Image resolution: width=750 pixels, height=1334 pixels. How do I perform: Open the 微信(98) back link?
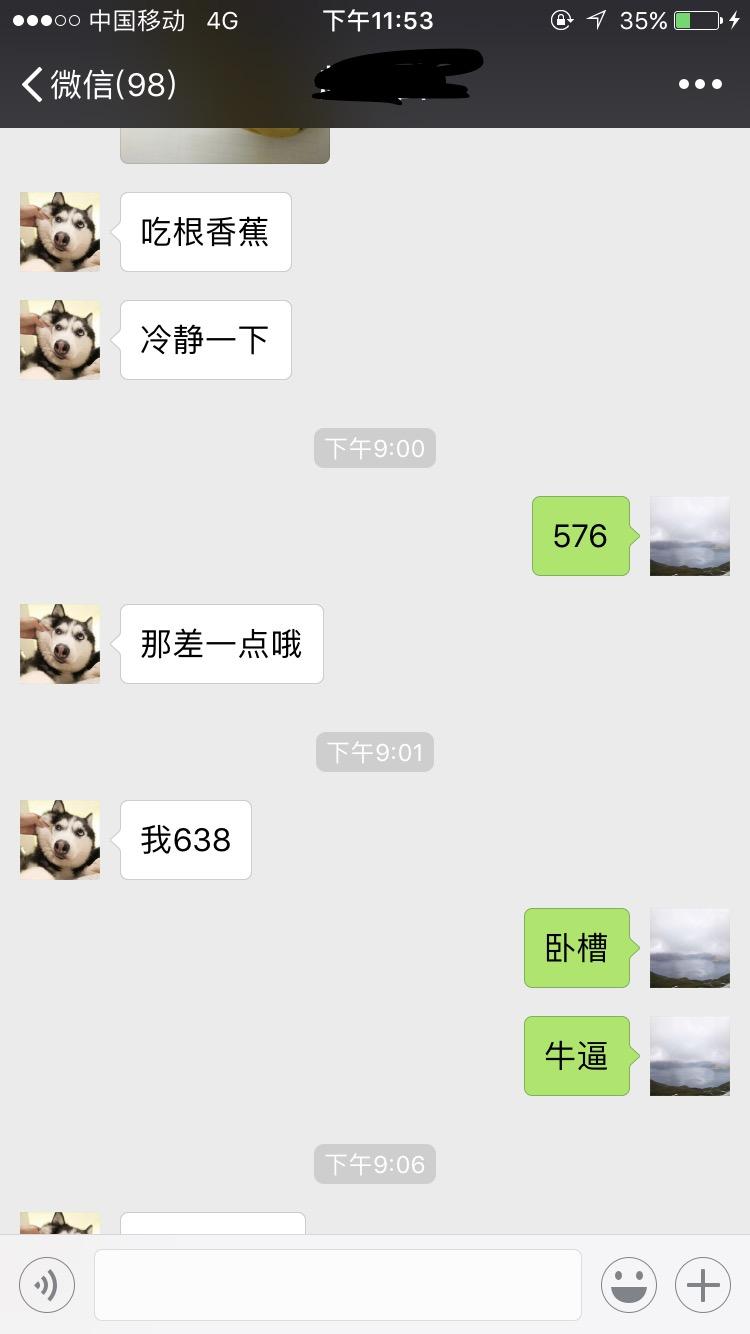click(x=105, y=85)
